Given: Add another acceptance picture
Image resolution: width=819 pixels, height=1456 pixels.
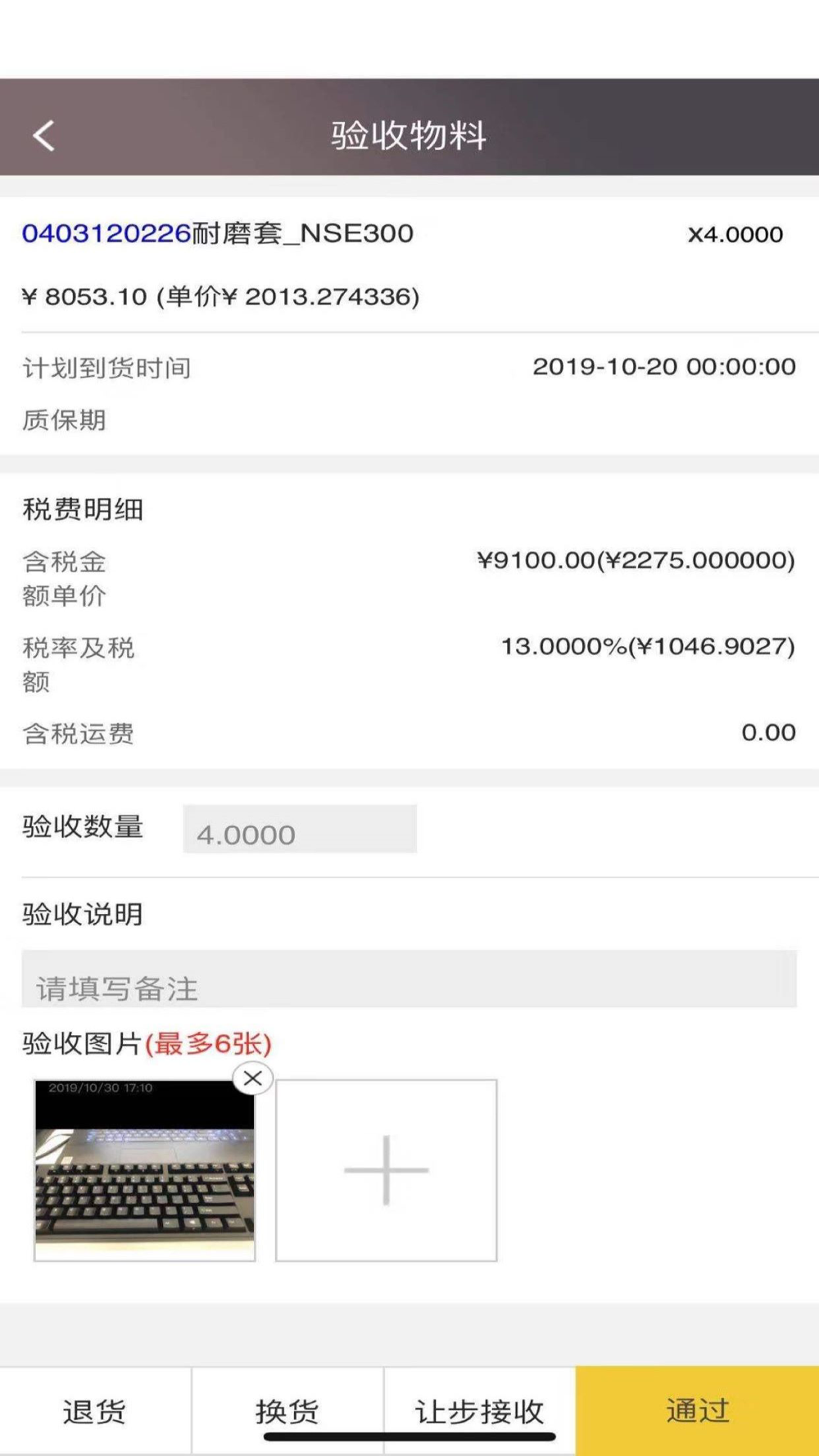Looking at the screenshot, I should (386, 1170).
